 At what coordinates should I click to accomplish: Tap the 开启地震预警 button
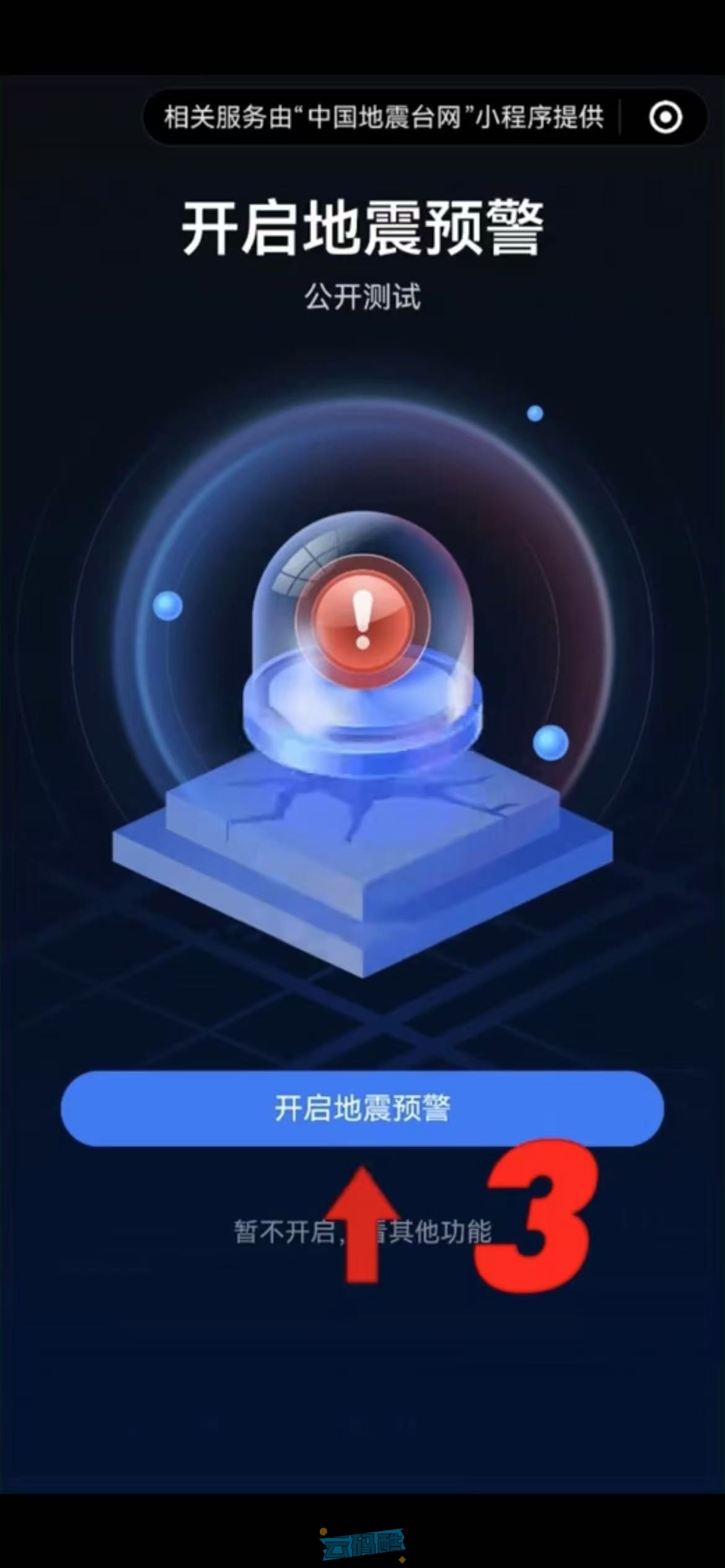pos(362,1108)
